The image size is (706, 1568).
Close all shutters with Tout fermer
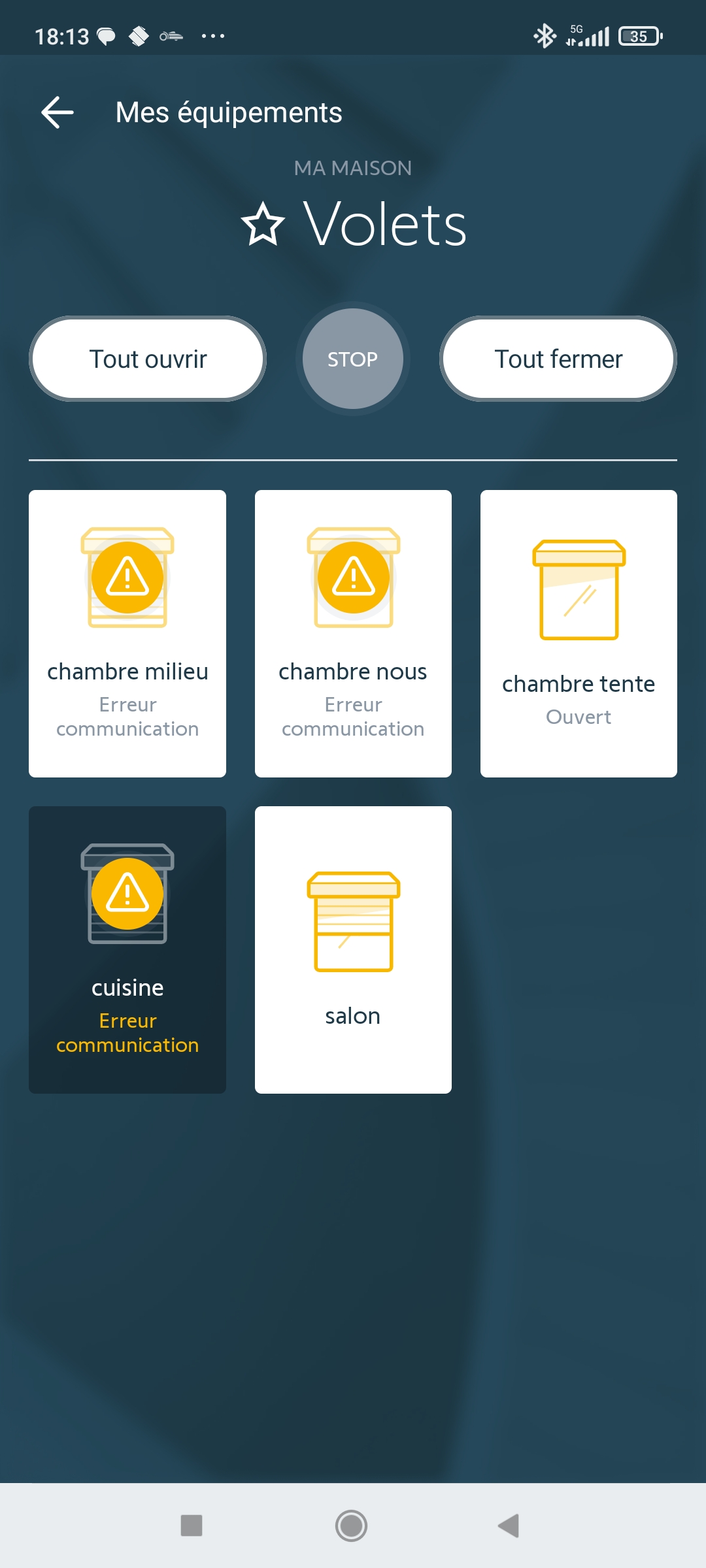point(558,359)
